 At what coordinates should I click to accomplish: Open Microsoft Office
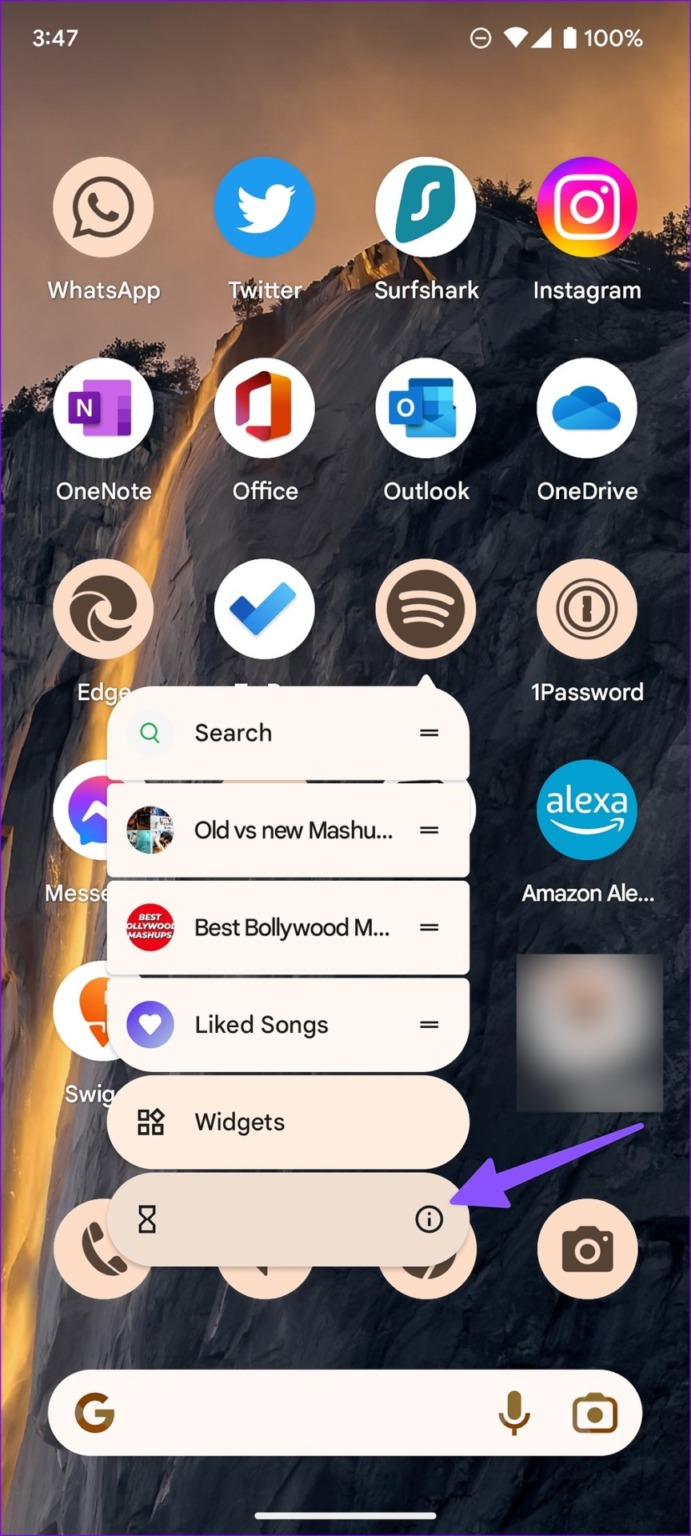pos(264,409)
